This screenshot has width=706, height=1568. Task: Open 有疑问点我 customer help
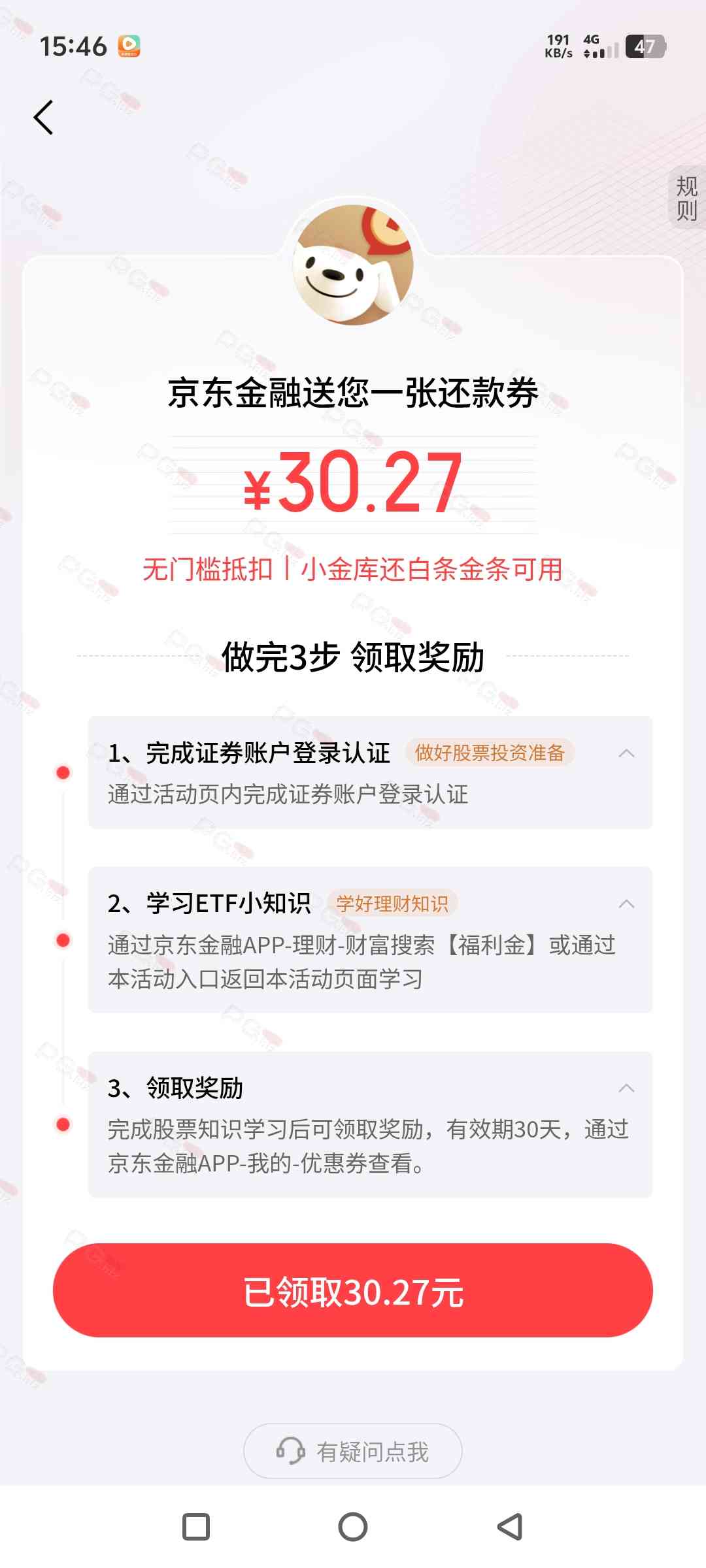(x=353, y=1452)
